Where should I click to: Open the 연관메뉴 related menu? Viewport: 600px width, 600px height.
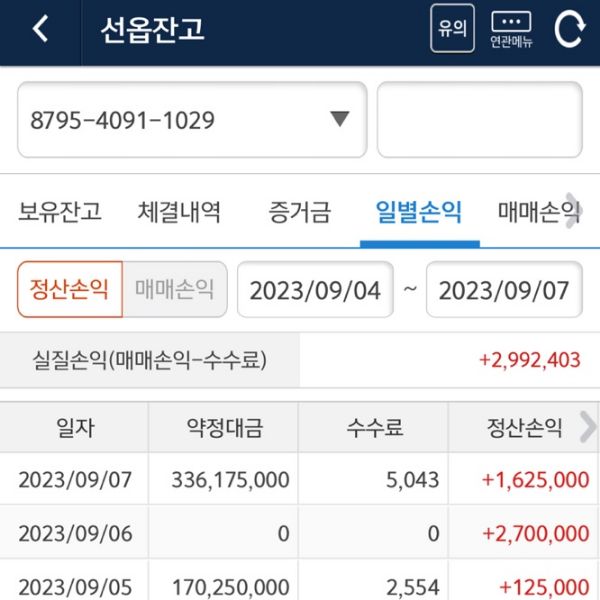pyautogui.click(x=511, y=30)
